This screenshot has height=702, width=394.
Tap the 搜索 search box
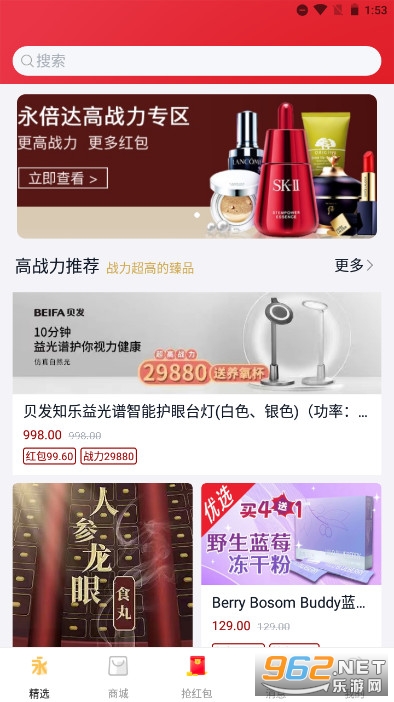pos(197,61)
